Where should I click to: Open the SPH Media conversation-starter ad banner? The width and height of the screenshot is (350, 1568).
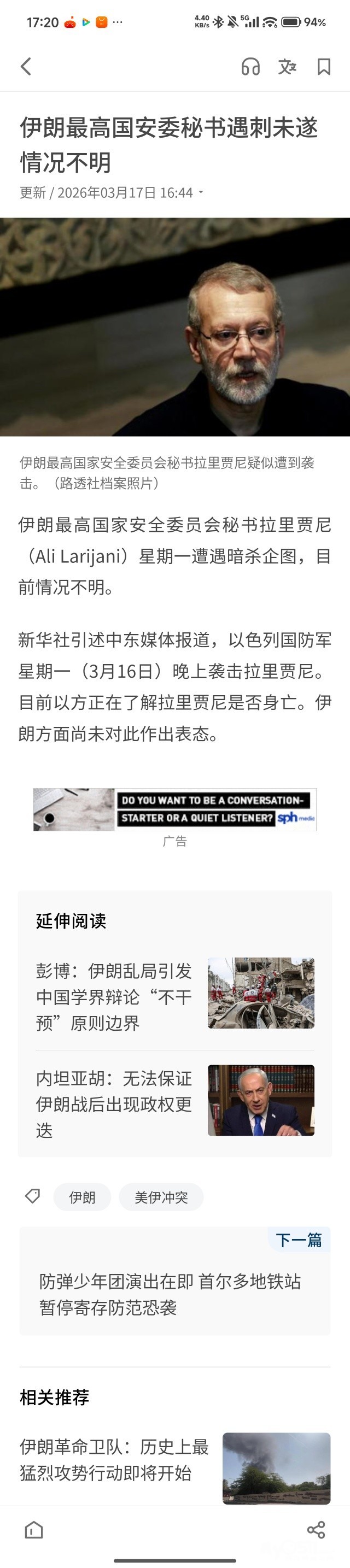(174, 809)
